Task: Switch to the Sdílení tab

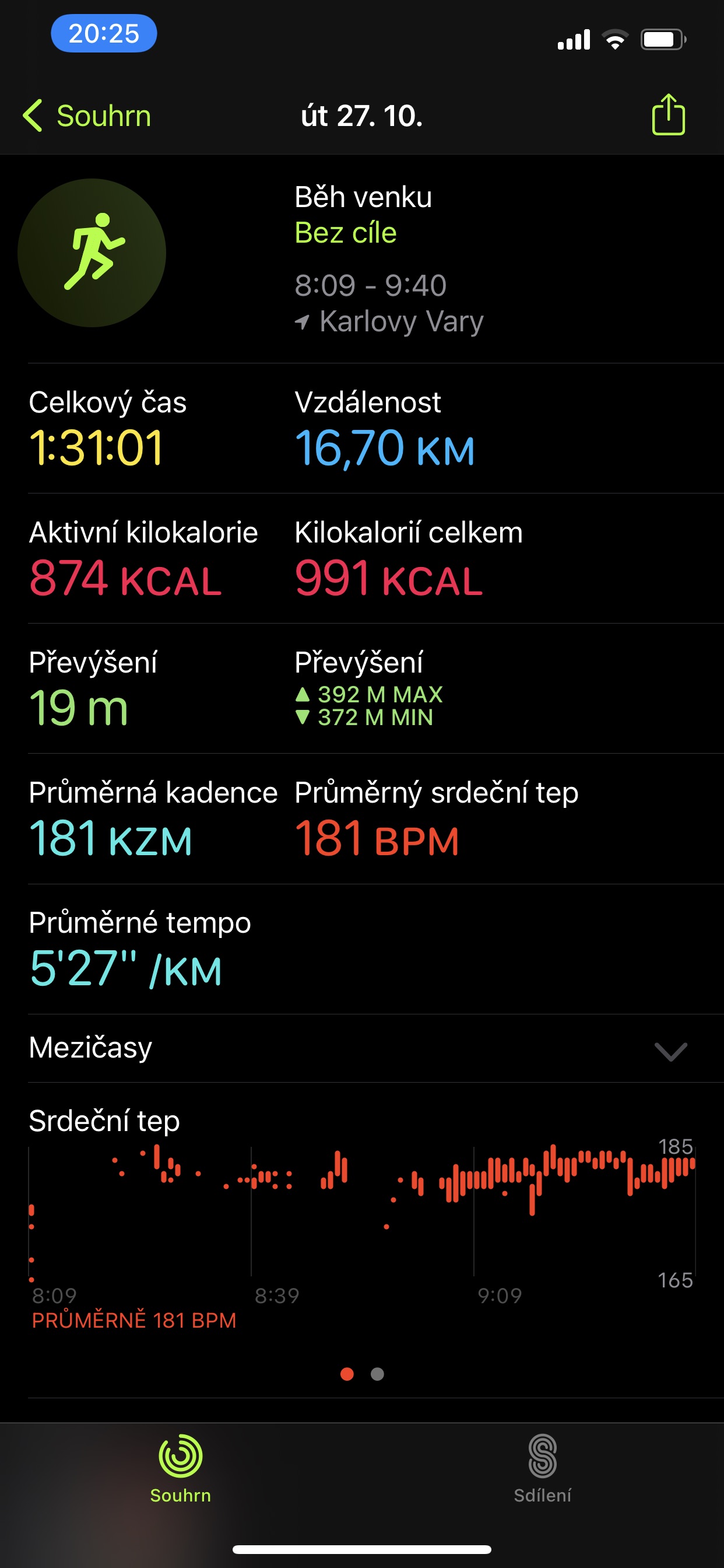Action: coord(542,1468)
